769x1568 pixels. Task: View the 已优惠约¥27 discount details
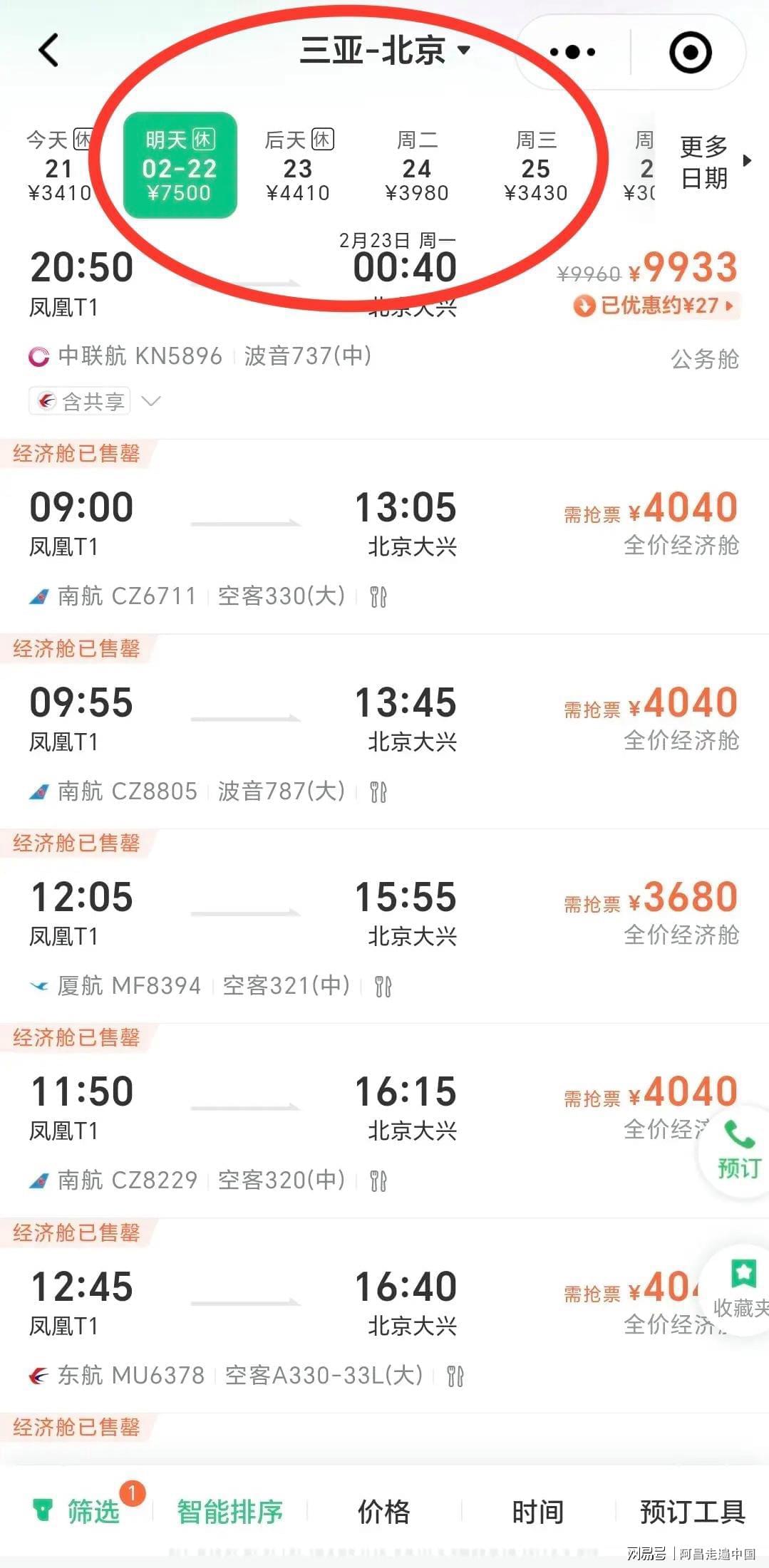click(657, 306)
